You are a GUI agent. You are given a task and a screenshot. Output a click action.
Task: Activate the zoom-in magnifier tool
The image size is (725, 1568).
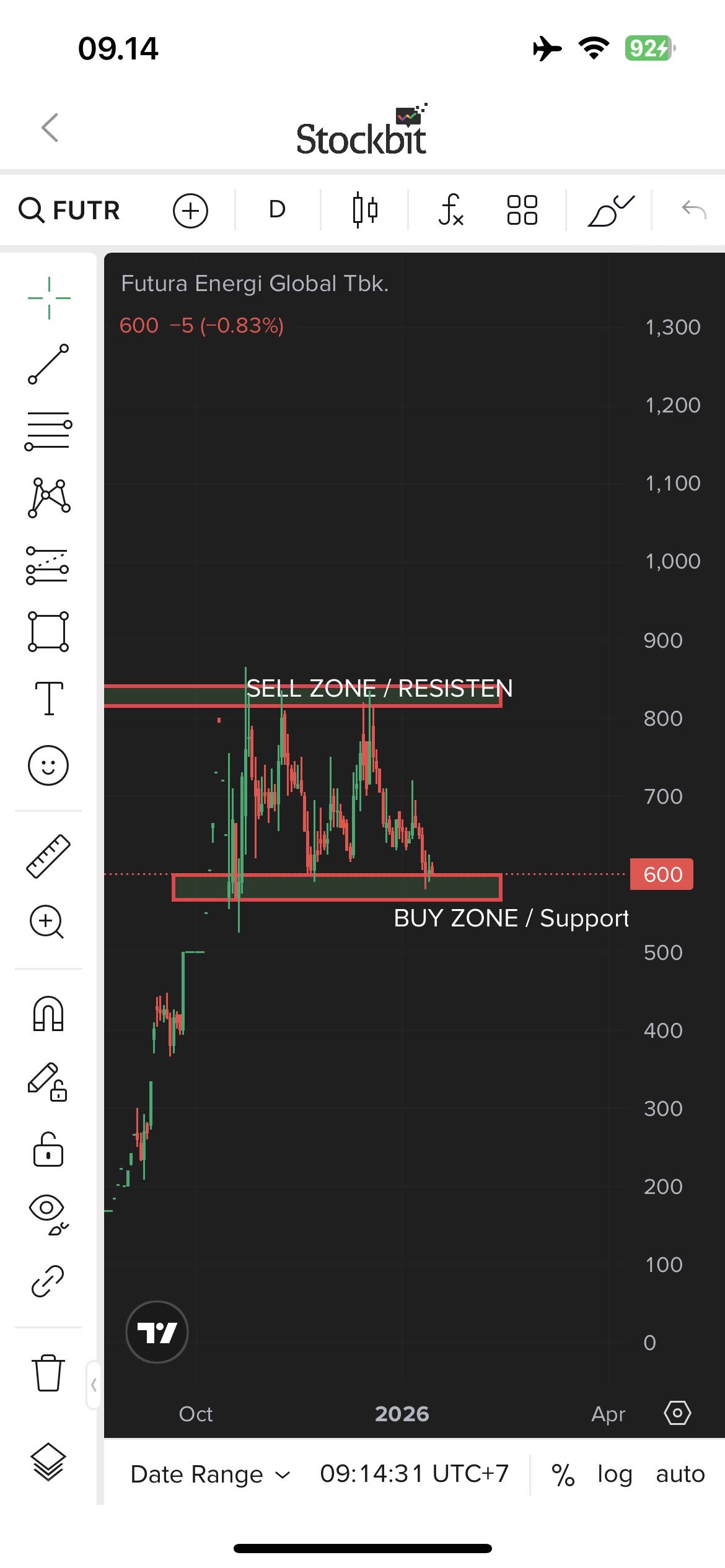click(x=47, y=921)
